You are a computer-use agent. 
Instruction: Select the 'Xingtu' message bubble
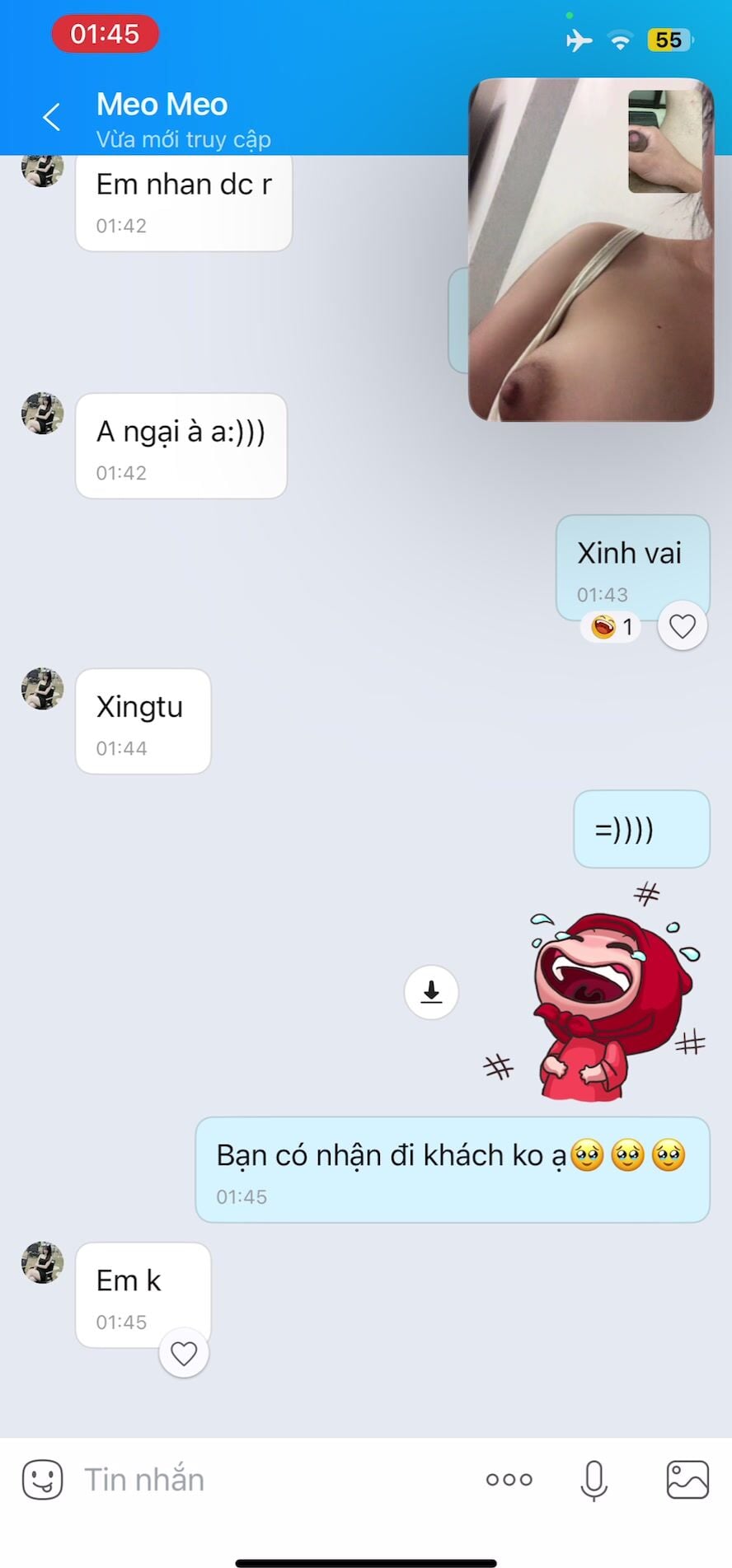[143, 721]
